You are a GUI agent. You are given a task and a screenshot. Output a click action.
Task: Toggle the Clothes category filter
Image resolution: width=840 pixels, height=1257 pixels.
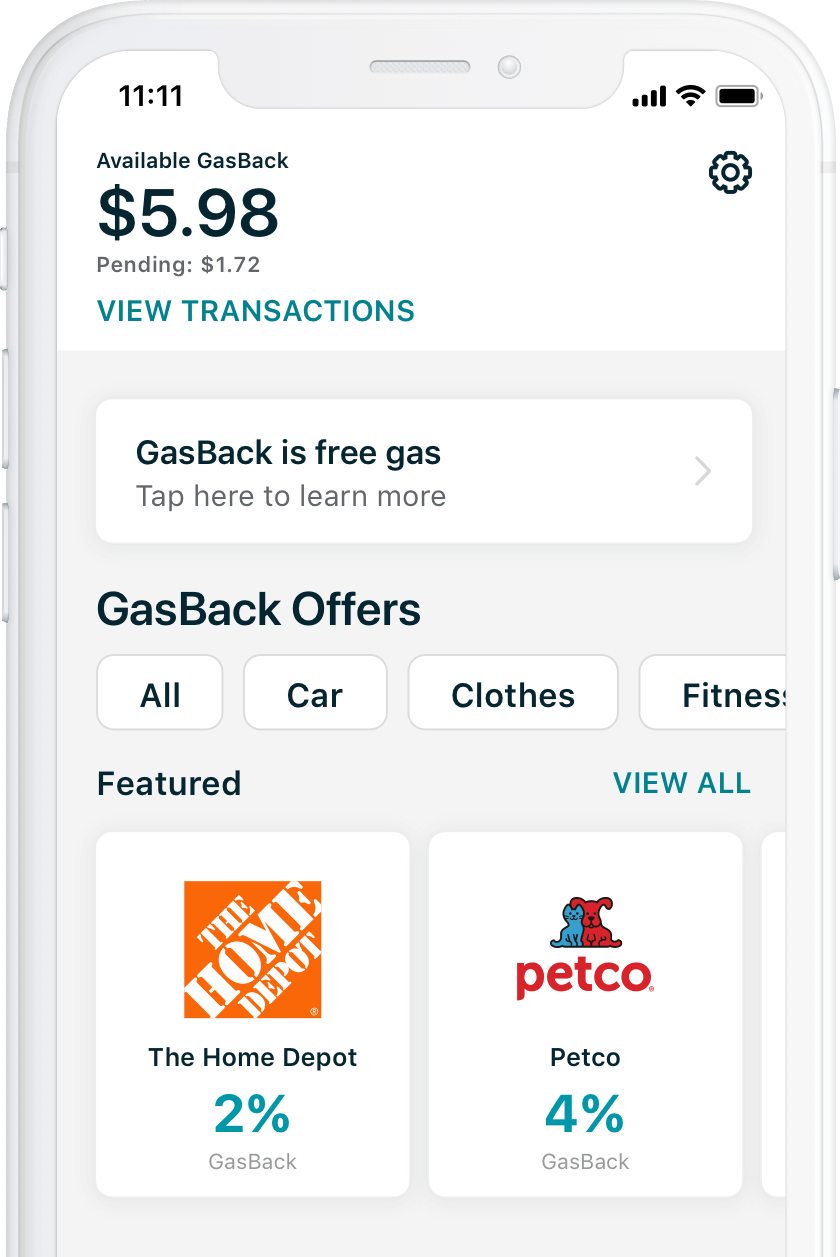click(512, 692)
